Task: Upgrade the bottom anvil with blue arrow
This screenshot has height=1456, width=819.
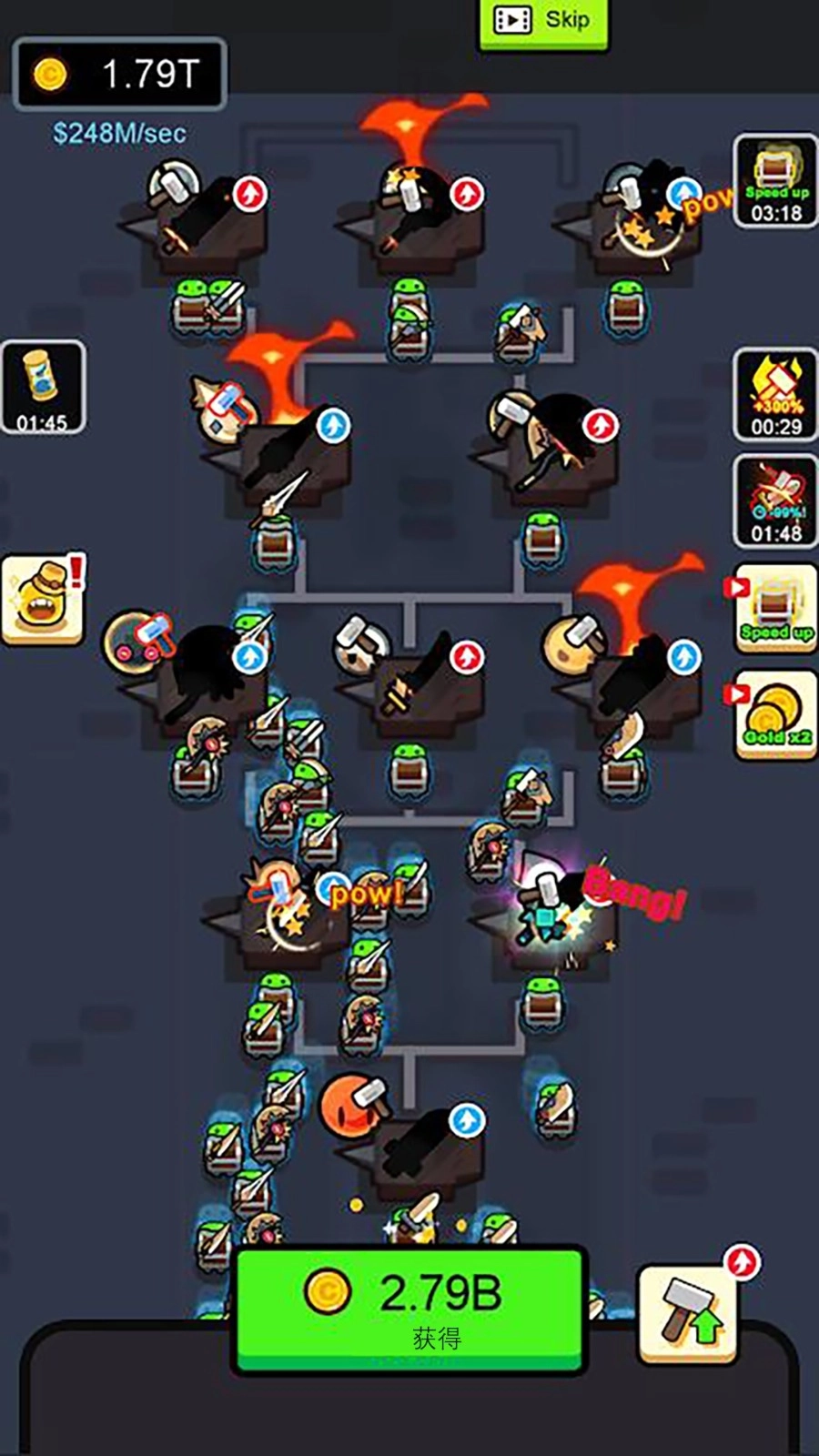Action: (x=466, y=1120)
